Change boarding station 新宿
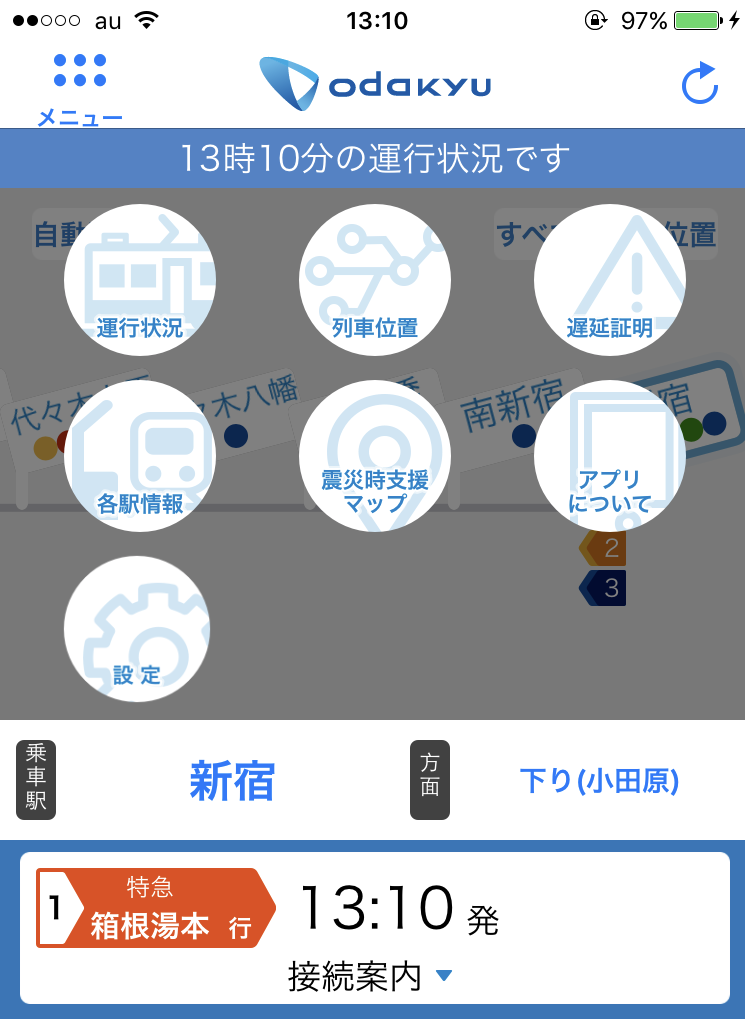The width and height of the screenshot is (745, 1019). 232,781
